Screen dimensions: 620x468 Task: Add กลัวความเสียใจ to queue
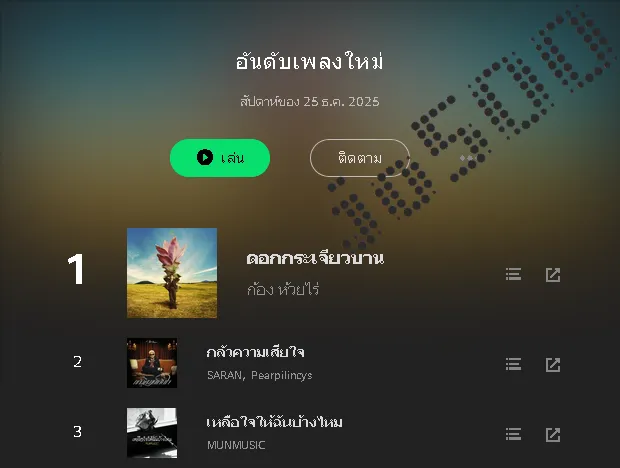tap(513, 364)
